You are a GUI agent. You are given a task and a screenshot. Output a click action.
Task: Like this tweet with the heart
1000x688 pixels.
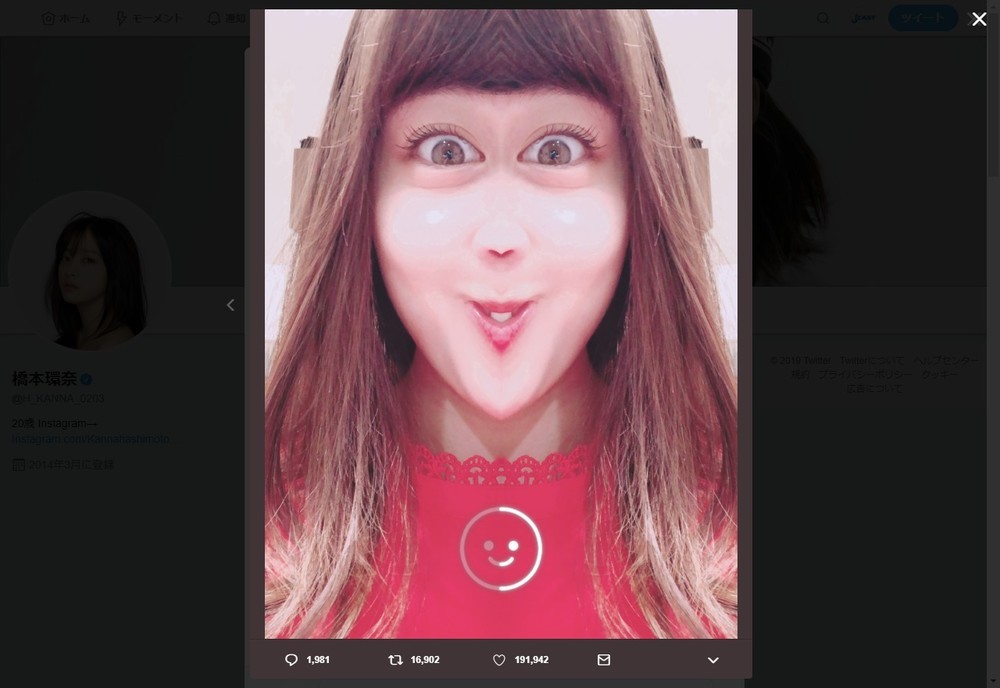[x=499, y=660]
